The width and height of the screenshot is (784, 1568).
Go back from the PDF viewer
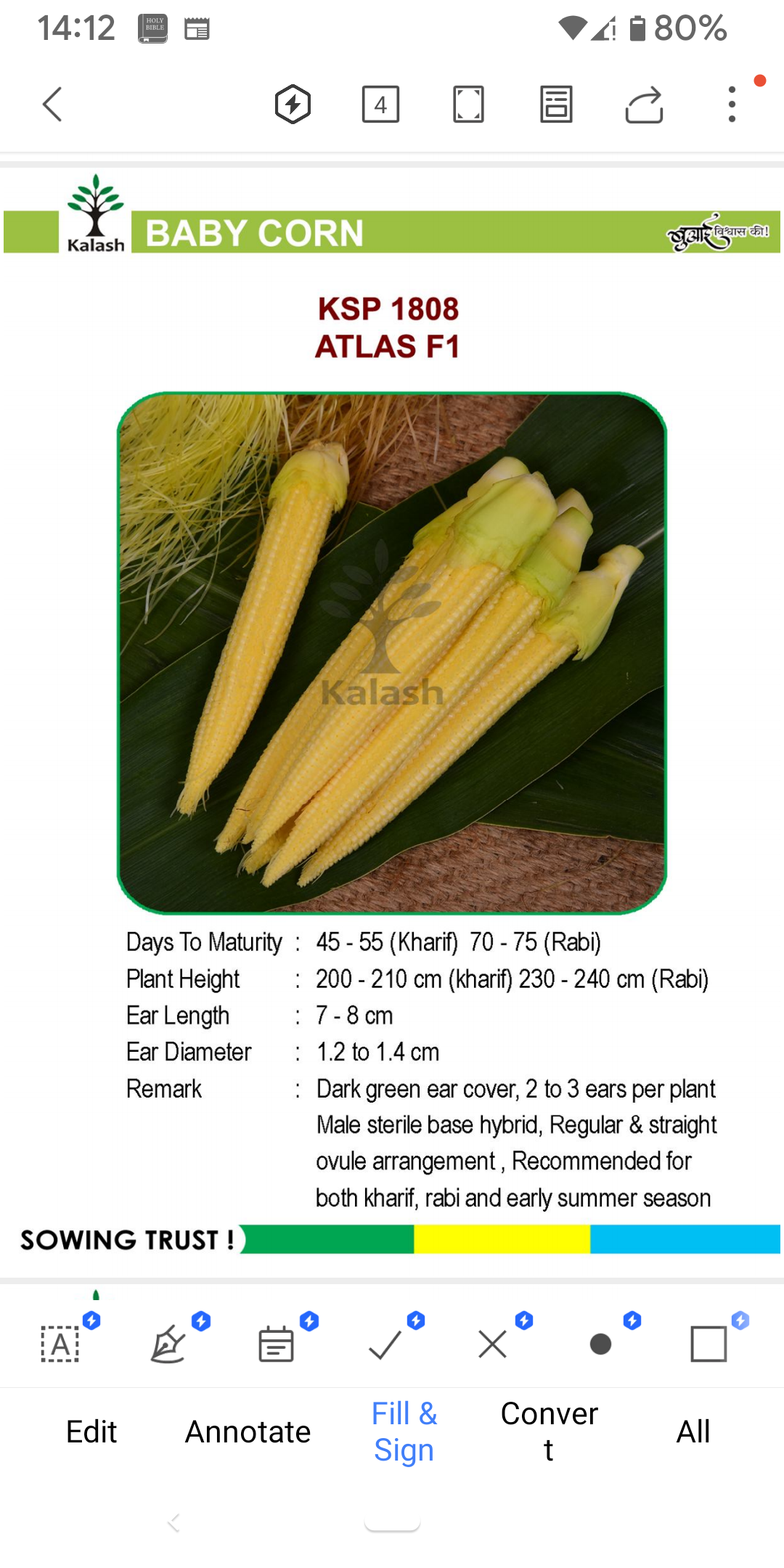52,105
